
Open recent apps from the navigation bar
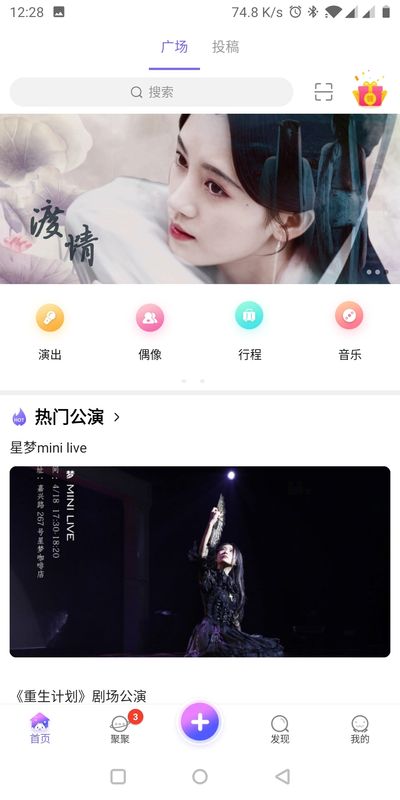[118, 777]
